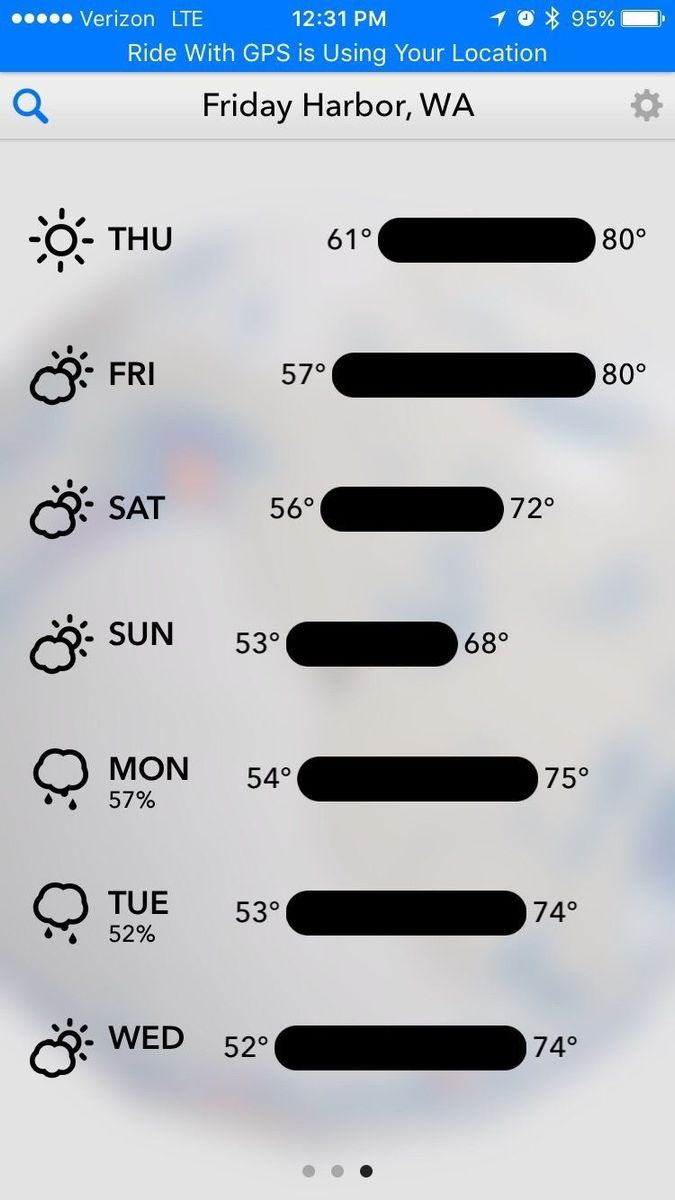Open Thursday's forecast row
The image size is (675, 1200).
point(337,240)
